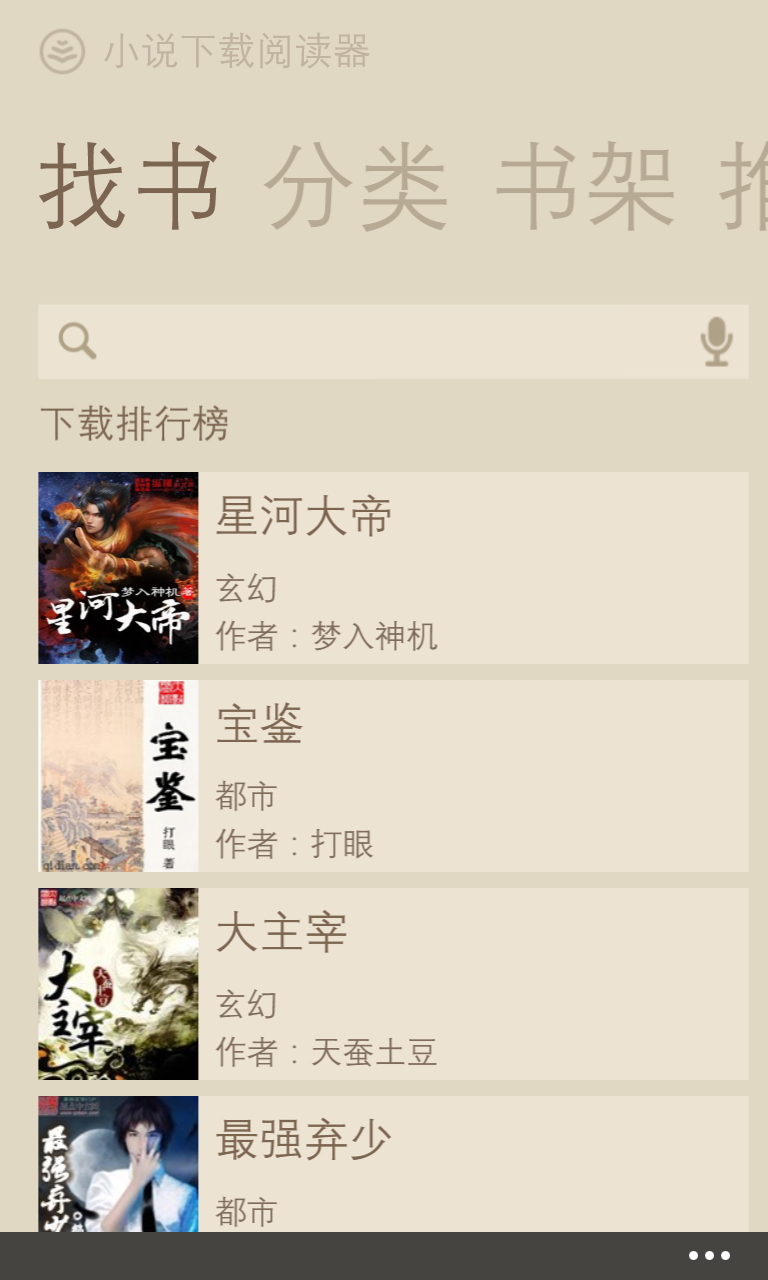Start voice search with the microphone
This screenshot has height=1280, width=768.
[716, 342]
